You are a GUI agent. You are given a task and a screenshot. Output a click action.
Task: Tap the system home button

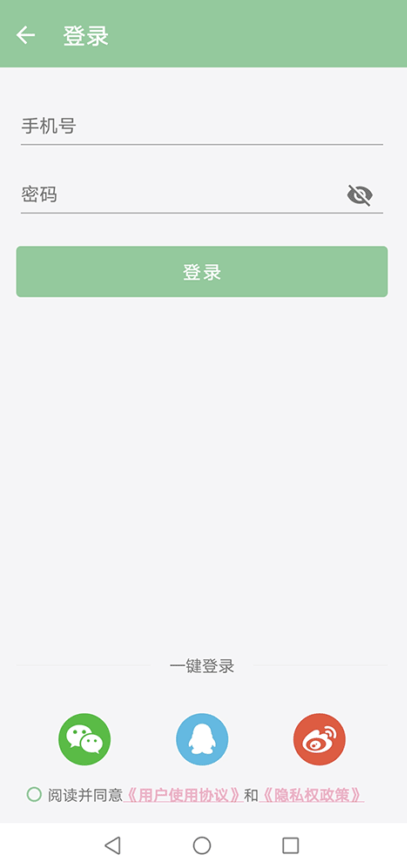pos(202,845)
